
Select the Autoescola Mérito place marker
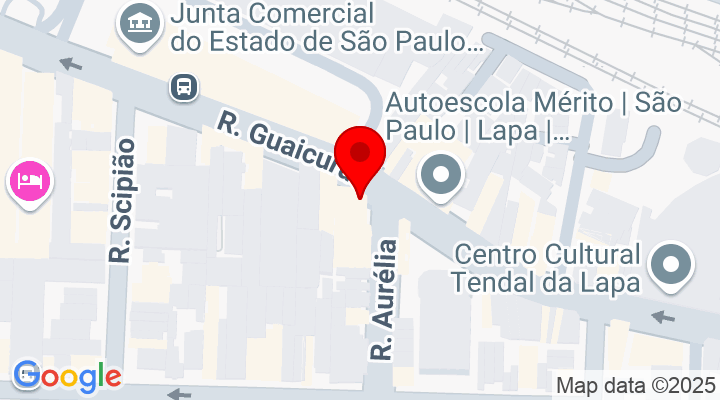point(441,178)
